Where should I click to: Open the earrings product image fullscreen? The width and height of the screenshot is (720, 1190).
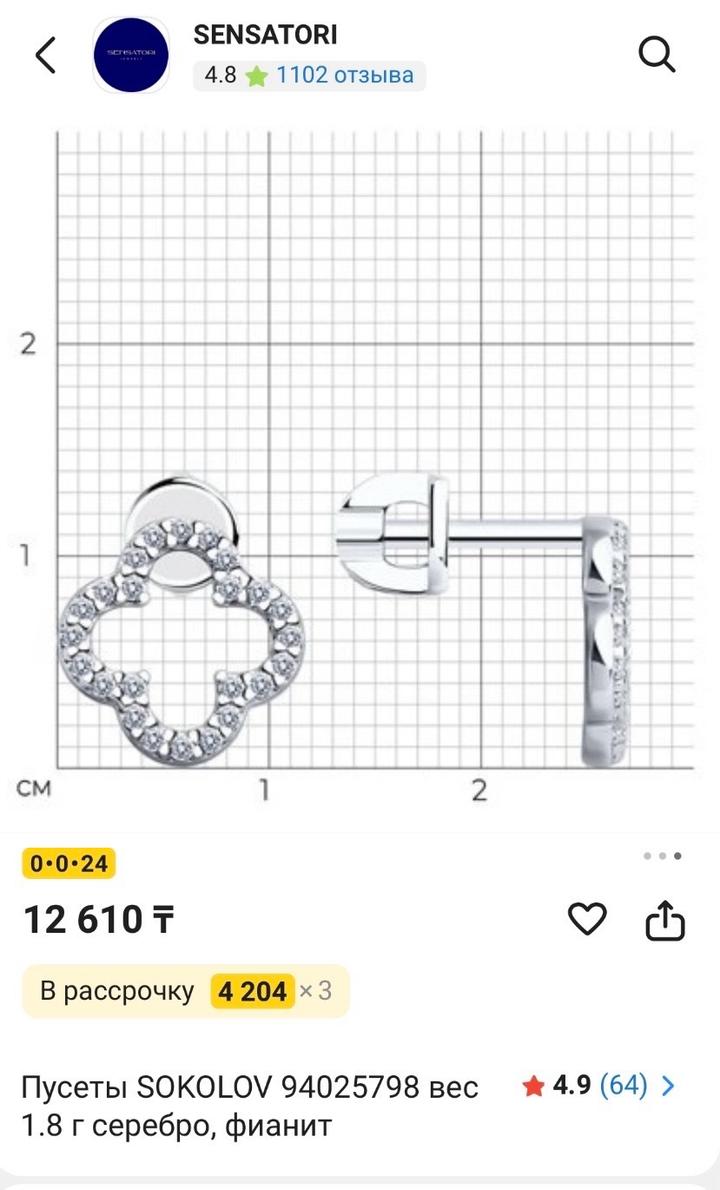(x=360, y=460)
